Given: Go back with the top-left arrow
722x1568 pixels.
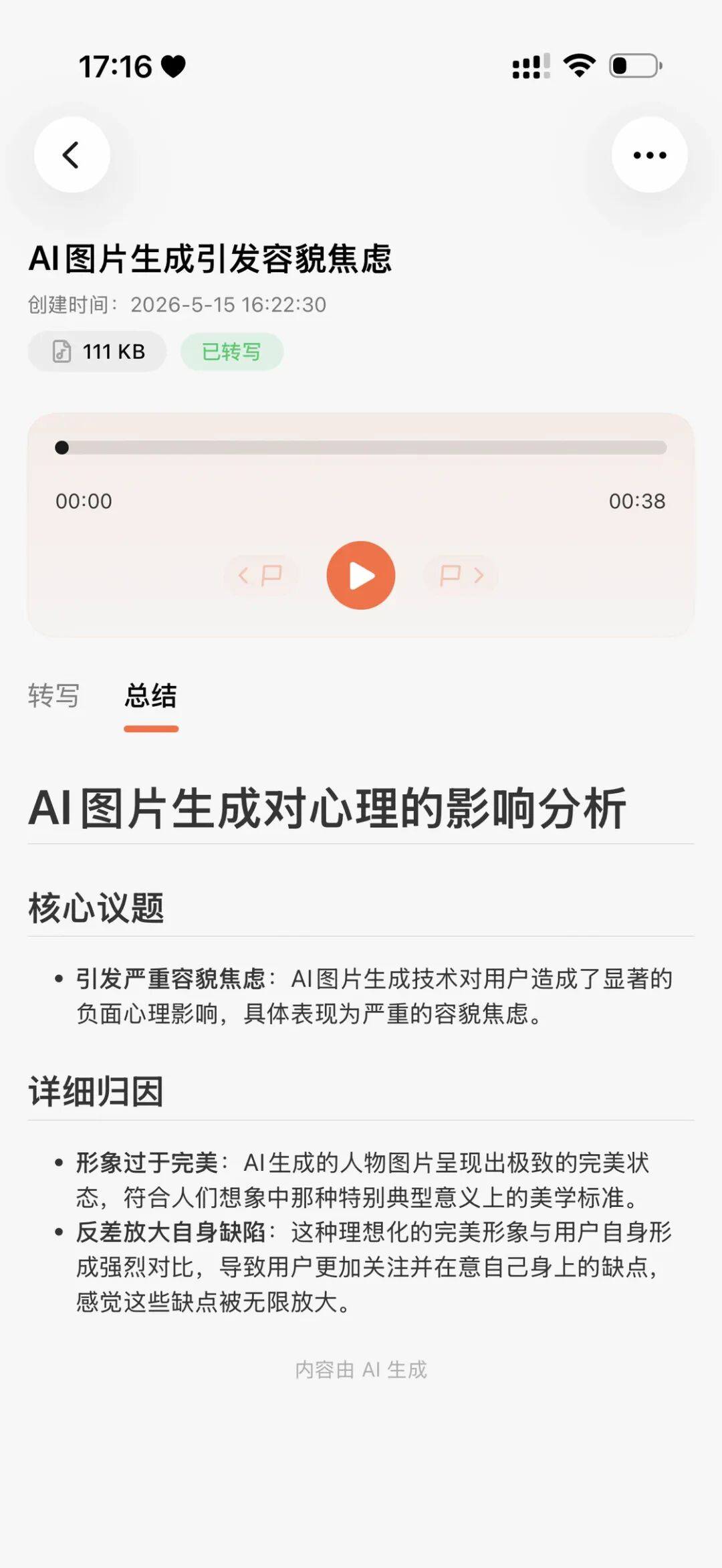Looking at the screenshot, I should click(72, 155).
